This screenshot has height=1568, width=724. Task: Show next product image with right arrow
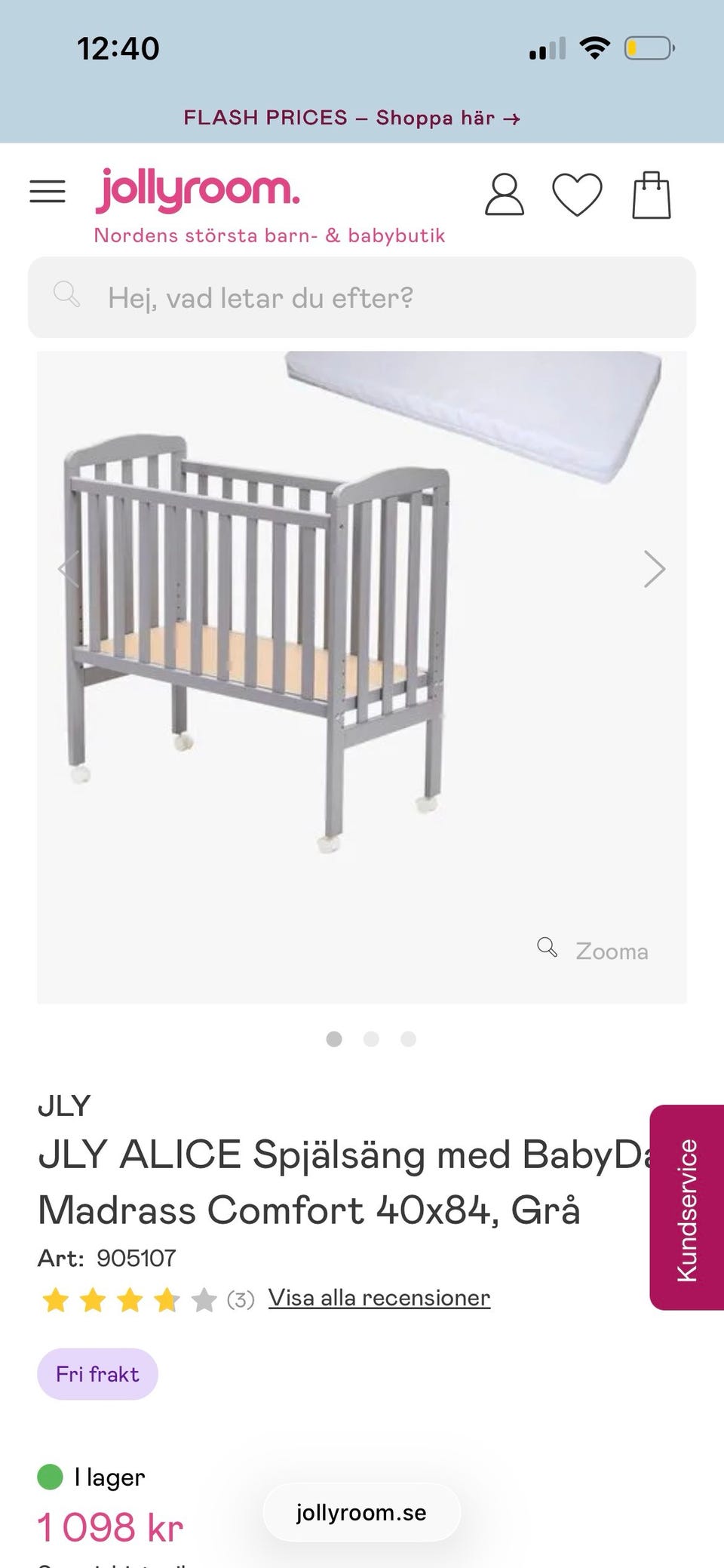[654, 568]
